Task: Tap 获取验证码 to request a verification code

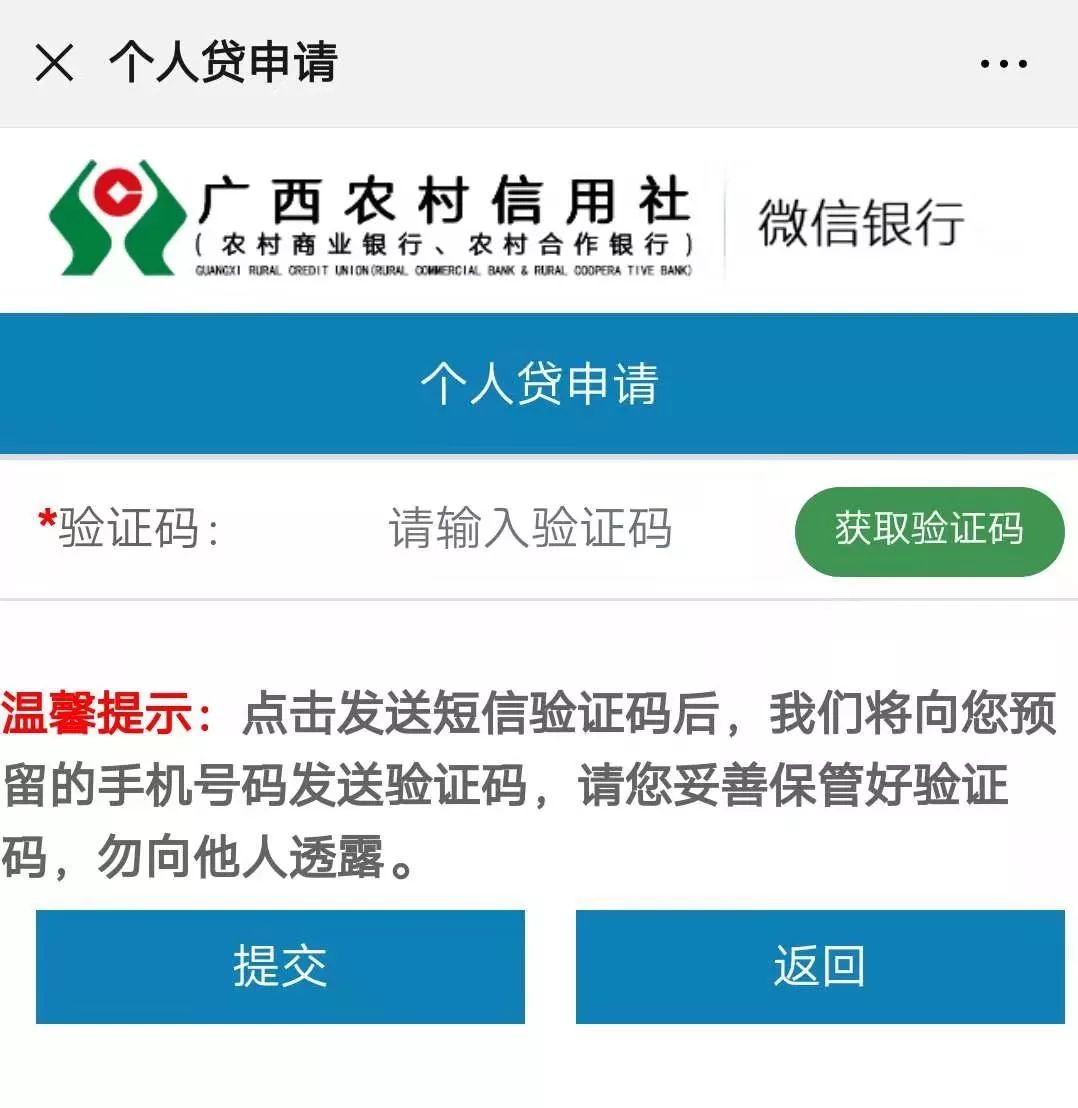Action: point(929,531)
